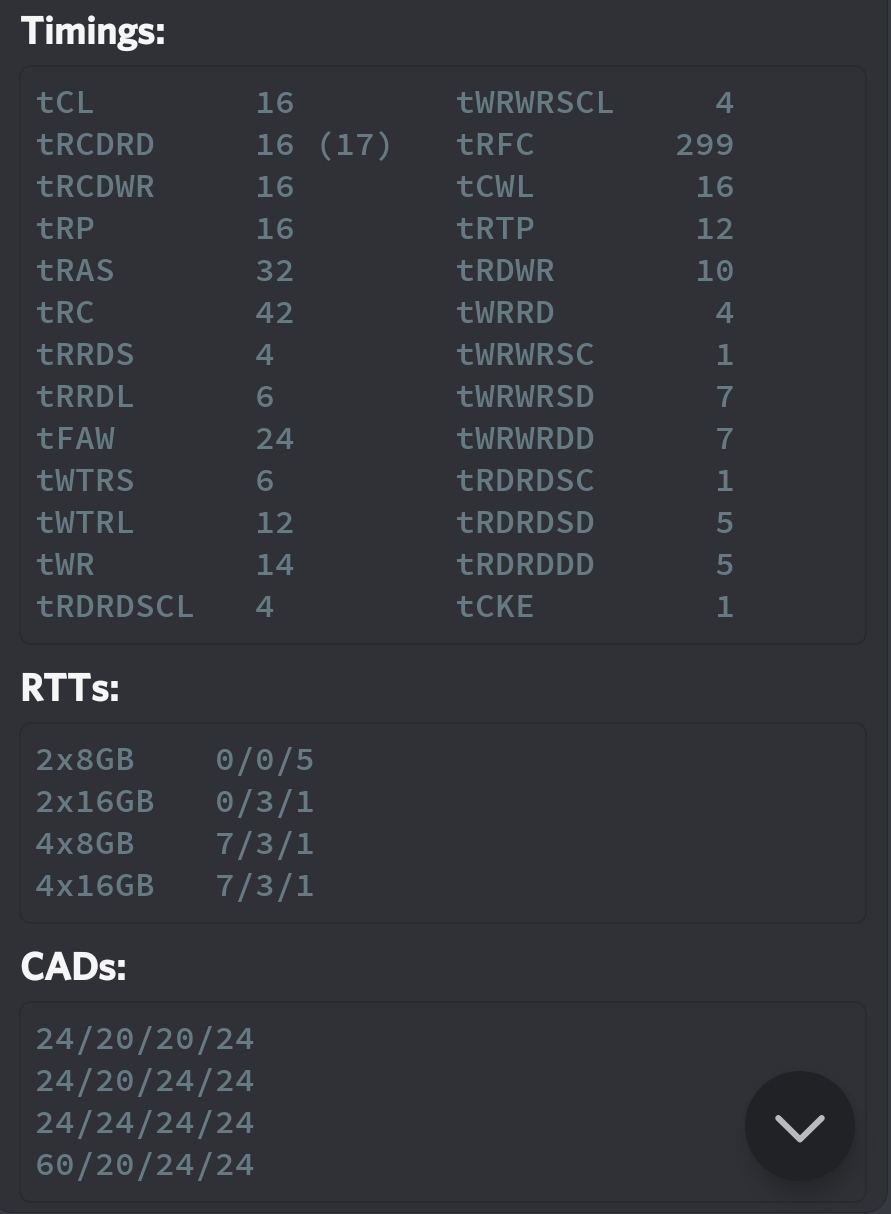Screen dimensions: 891x1214
Task: Jump to the latest messages with the down arrow
Action: tap(799, 1126)
